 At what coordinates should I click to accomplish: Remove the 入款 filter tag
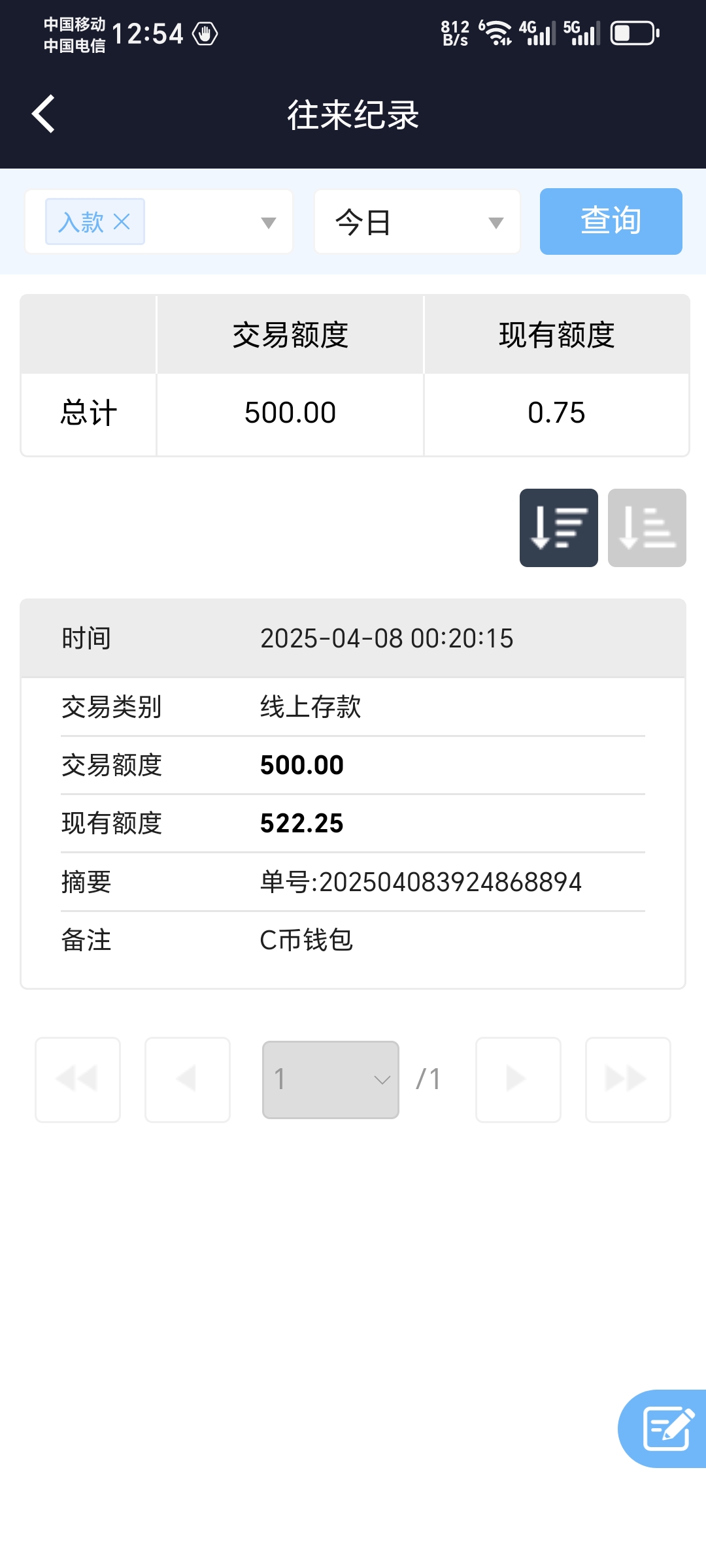tap(122, 222)
